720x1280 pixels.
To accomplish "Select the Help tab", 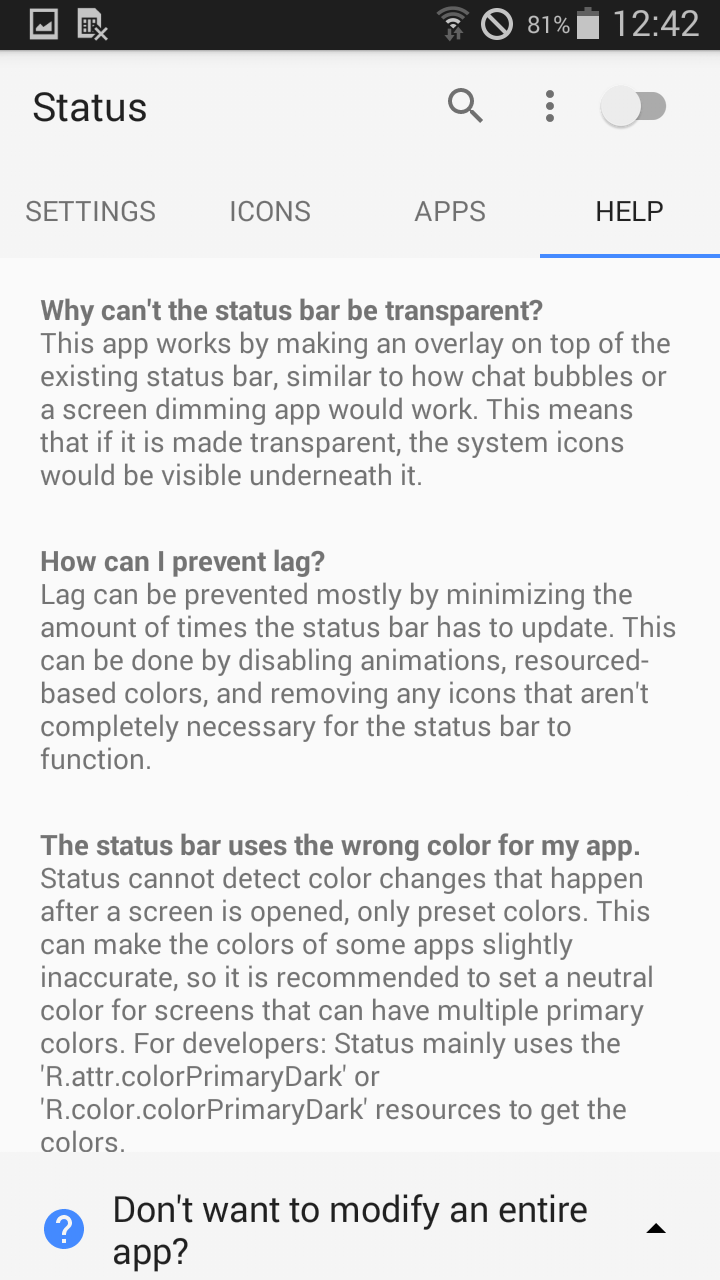I will pyautogui.click(x=630, y=211).
